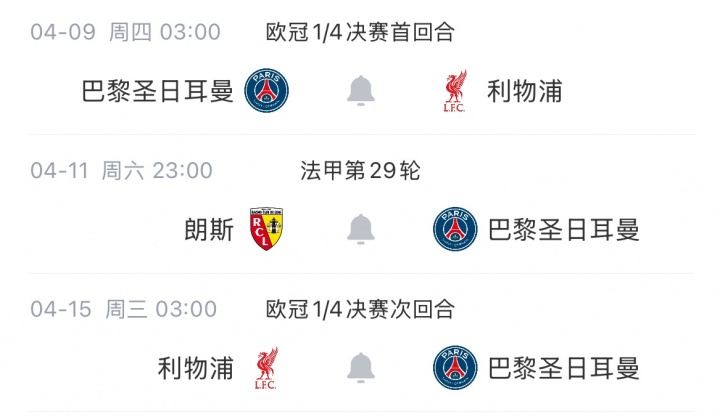The width and height of the screenshot is (720, 417).
Task: Turn on reminder for 利物浦 vs 巴黎圣日耳曼 04-15
Action: click(x=360, y=367)
